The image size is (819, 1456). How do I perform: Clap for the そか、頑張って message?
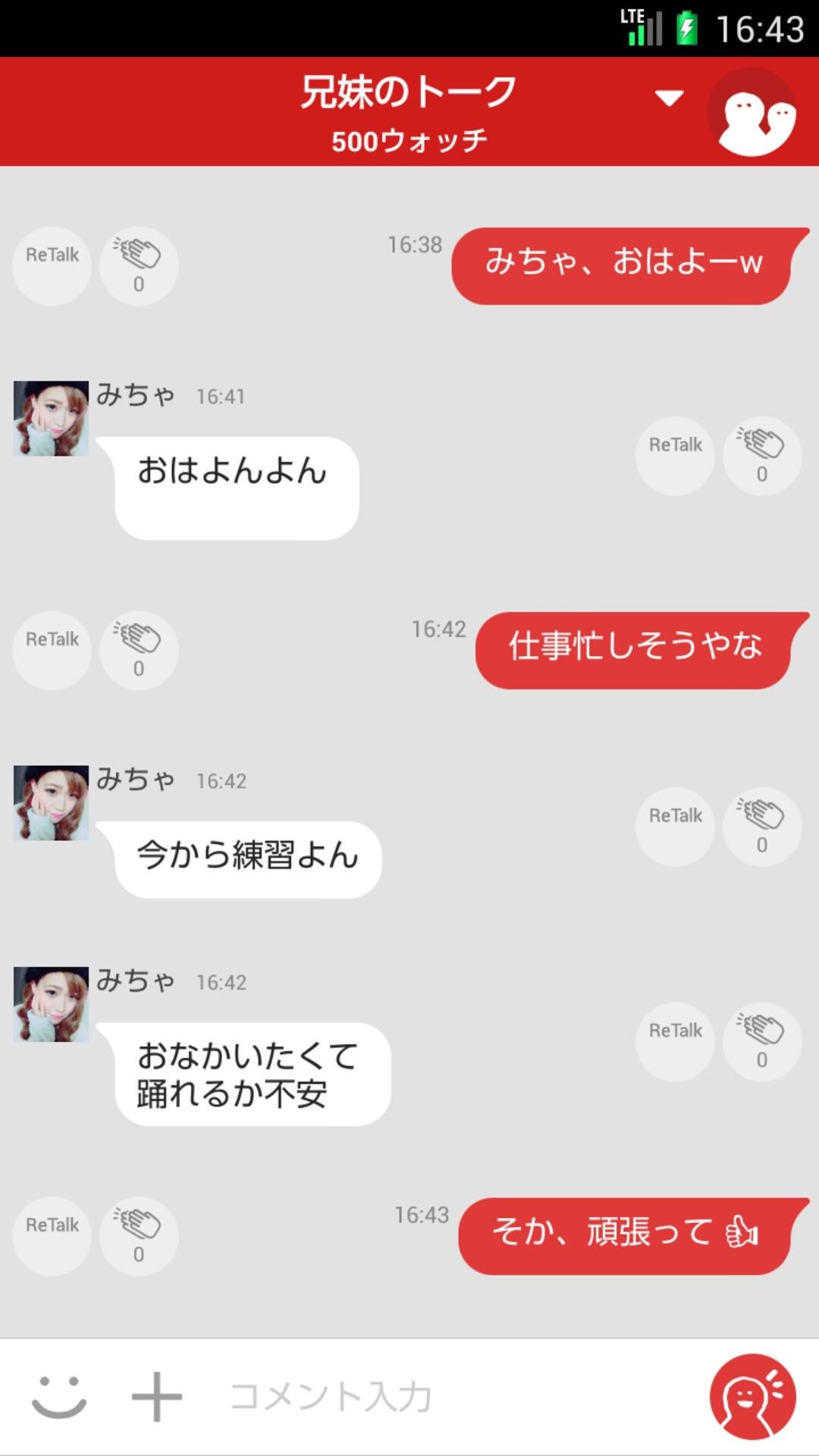[138, 1227]
